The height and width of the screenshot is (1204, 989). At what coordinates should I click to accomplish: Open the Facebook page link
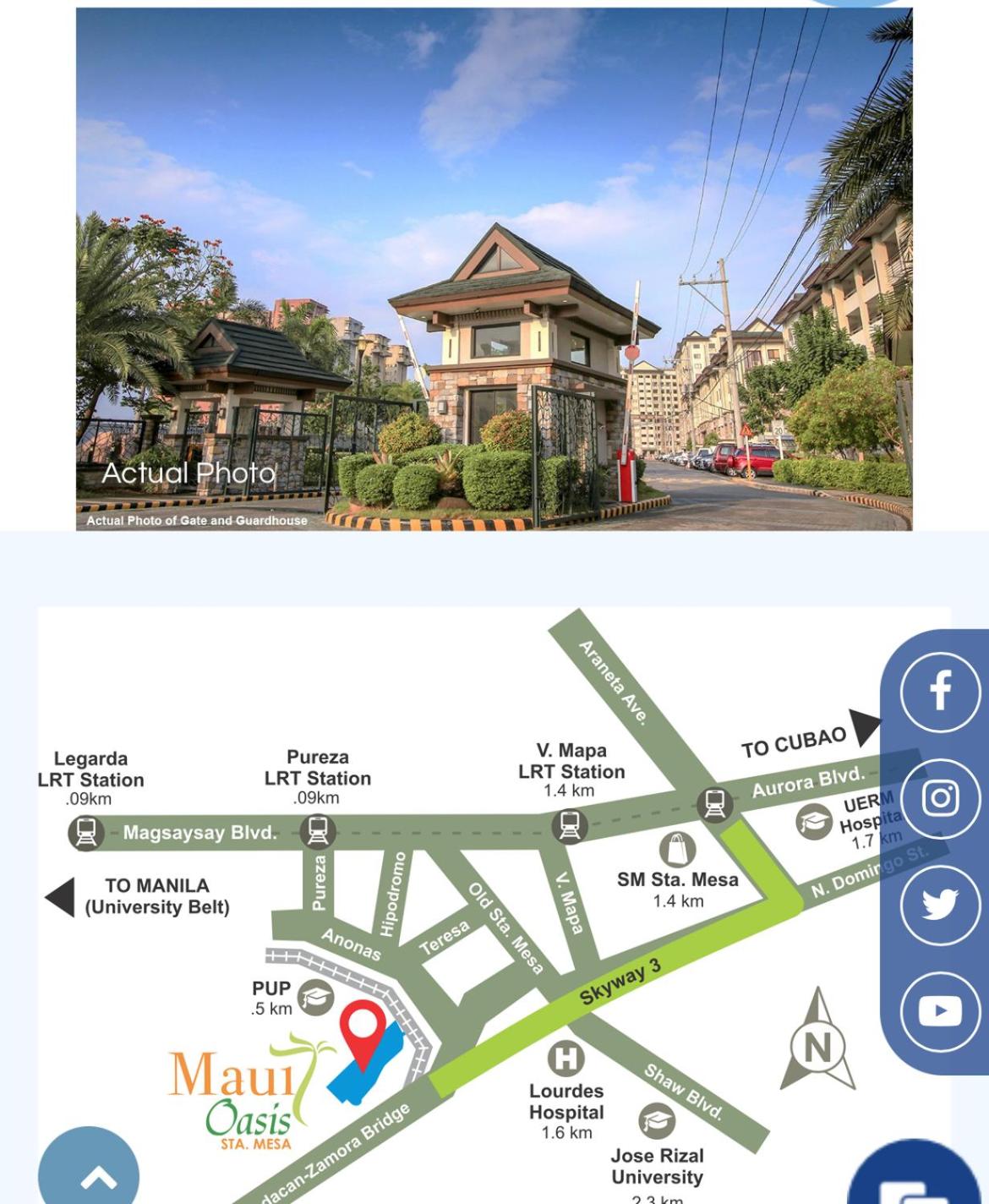[x=940, y=692]
